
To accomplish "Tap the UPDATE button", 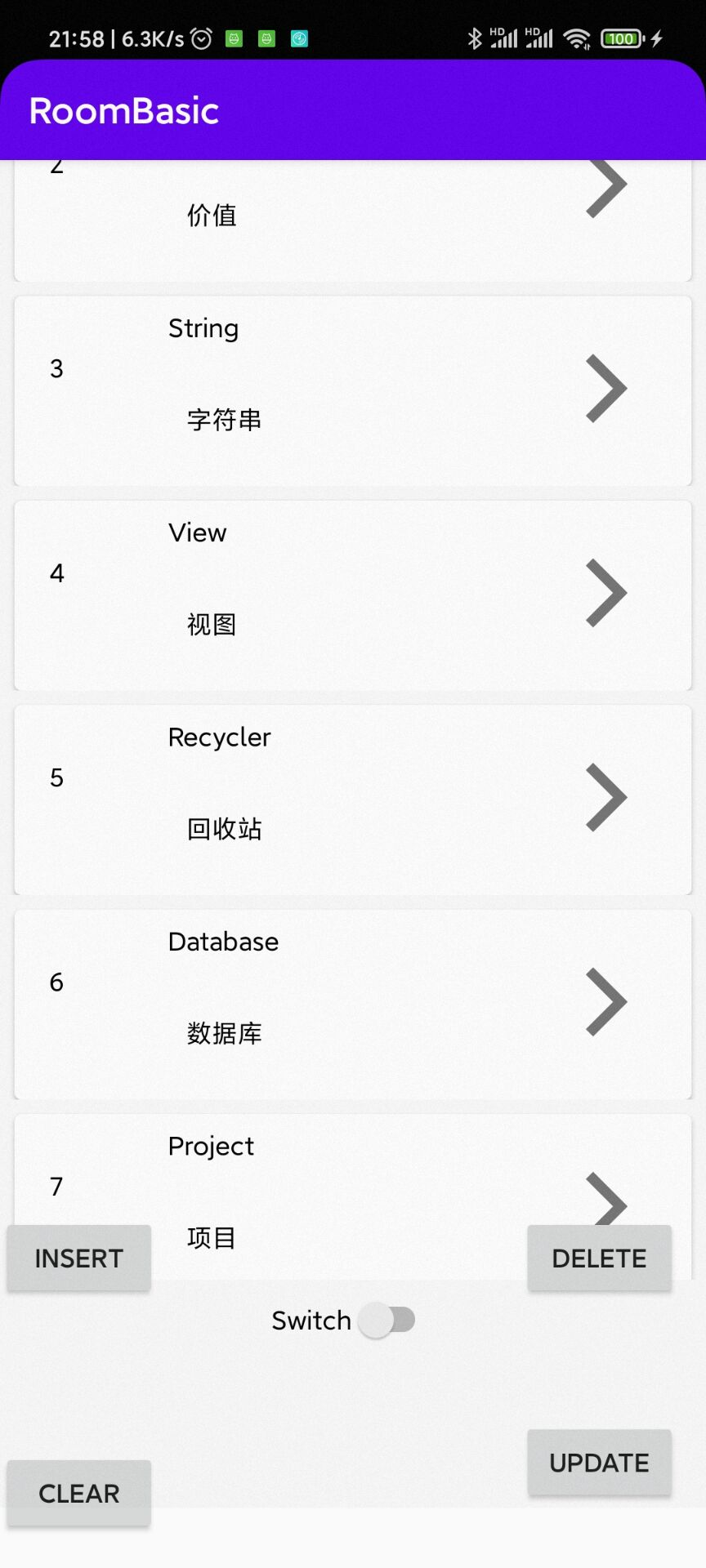I will [599, 1462].
